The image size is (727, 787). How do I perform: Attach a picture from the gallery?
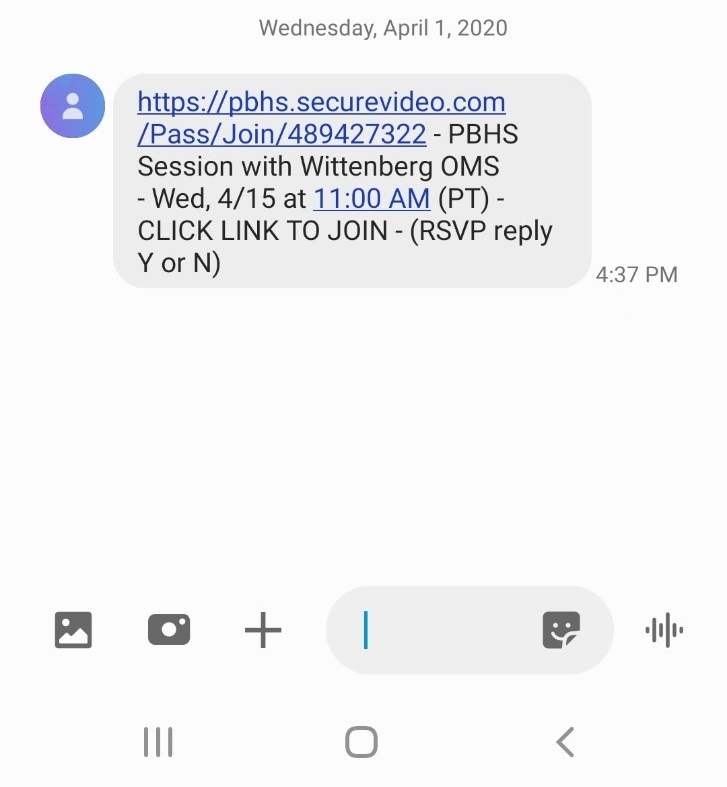click(73, 630)
